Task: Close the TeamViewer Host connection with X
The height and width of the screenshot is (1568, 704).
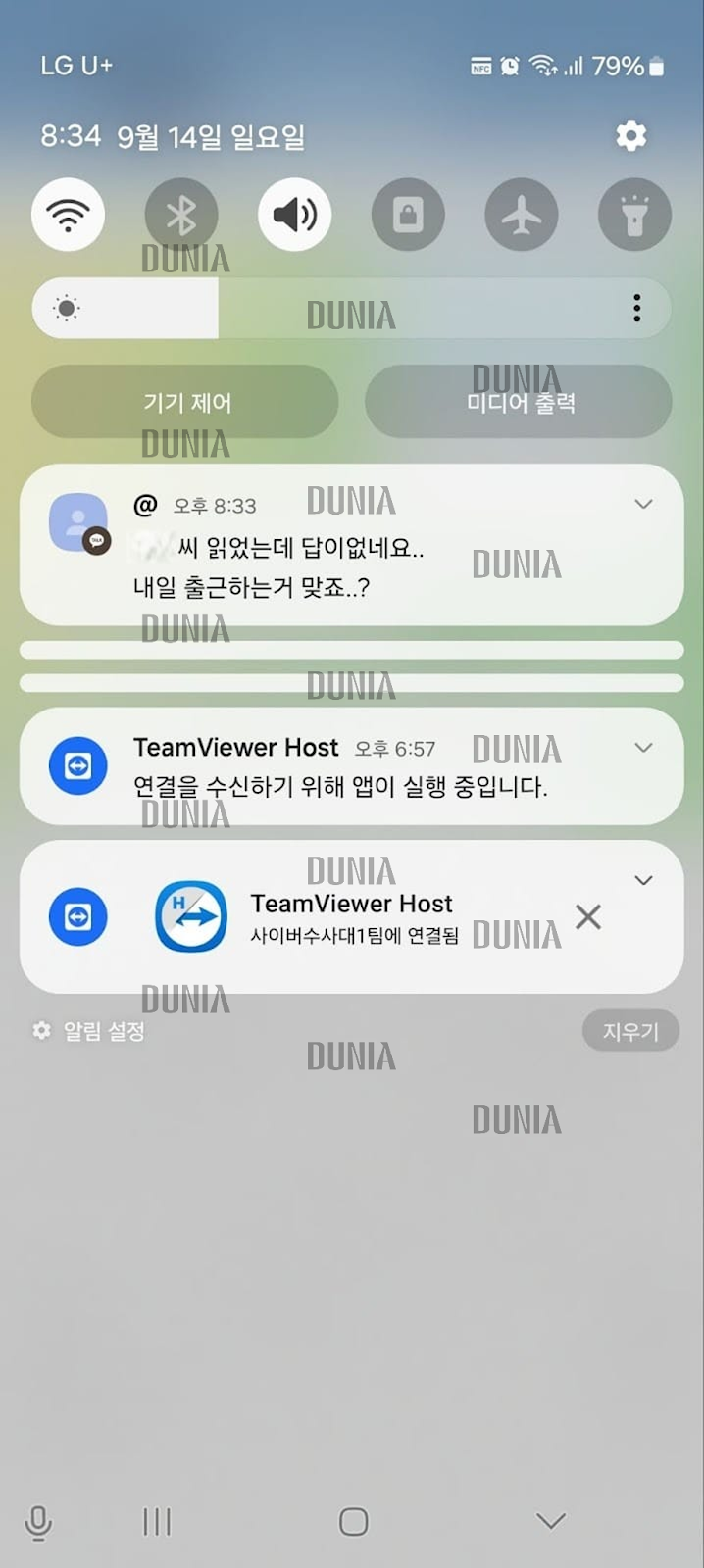Action: tap(588, 917)
